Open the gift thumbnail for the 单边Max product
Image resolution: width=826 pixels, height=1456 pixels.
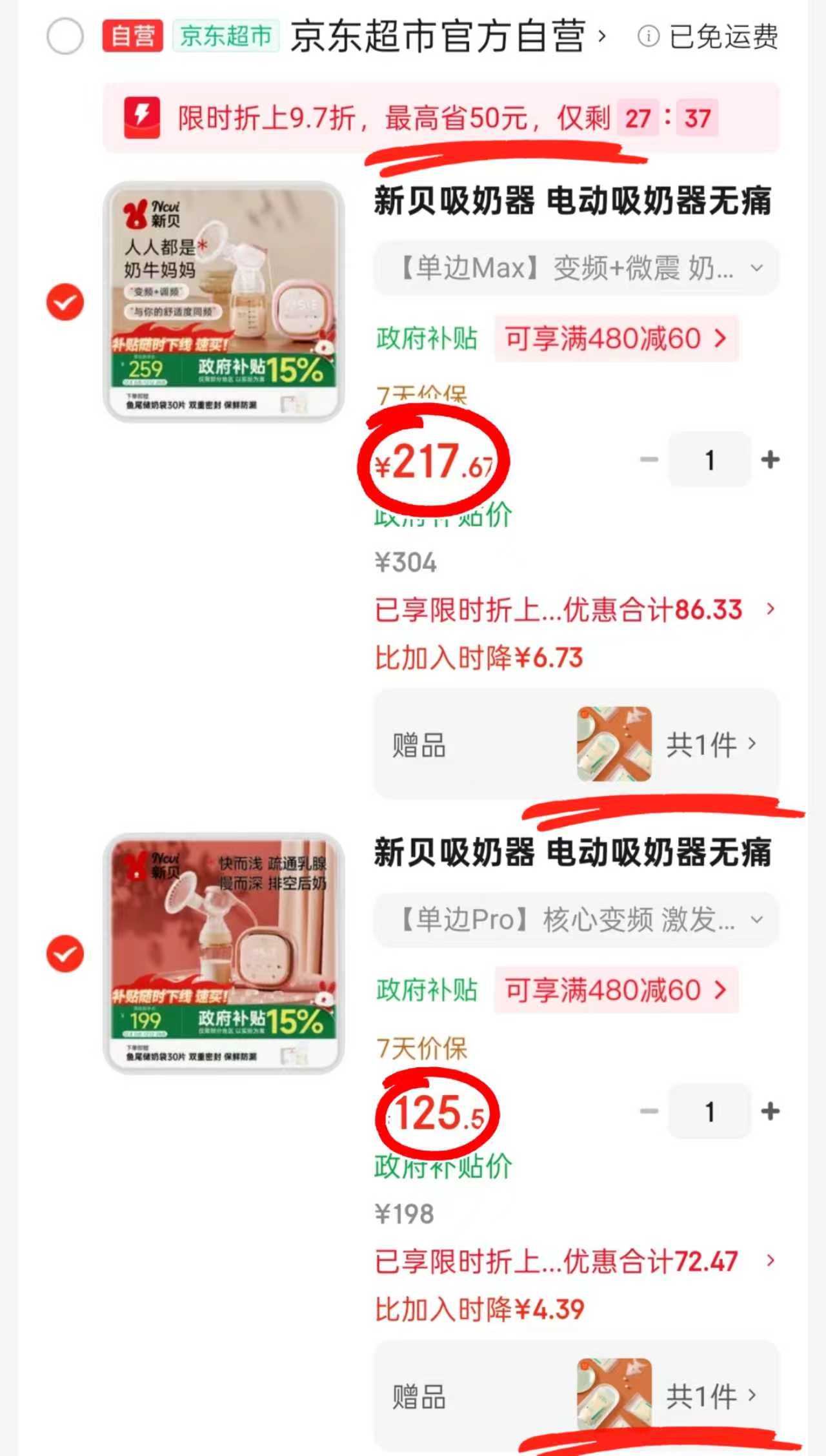tap(613, 743)
